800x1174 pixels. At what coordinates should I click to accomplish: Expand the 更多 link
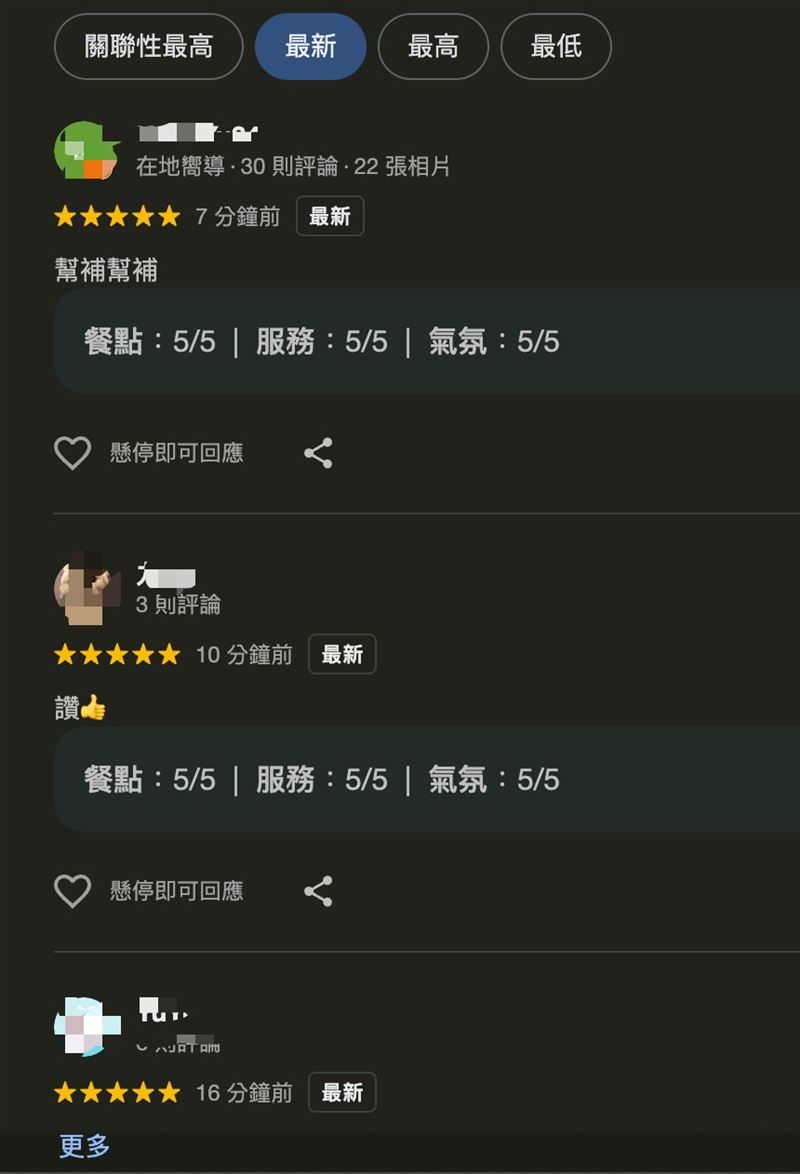click(x=85, y=1146)
